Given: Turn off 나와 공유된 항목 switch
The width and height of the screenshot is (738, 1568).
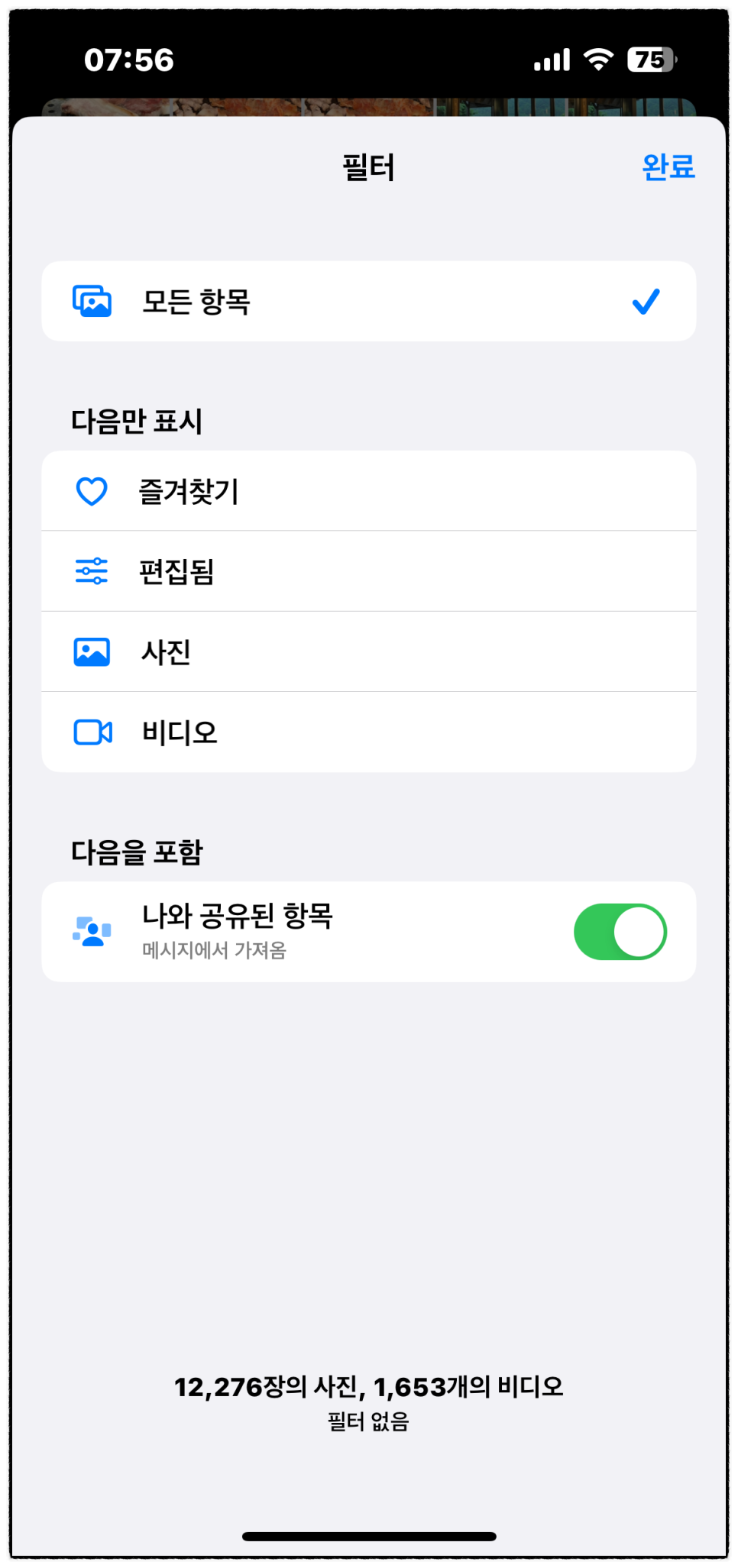Looking at the screenshot, I should point(620,932).
